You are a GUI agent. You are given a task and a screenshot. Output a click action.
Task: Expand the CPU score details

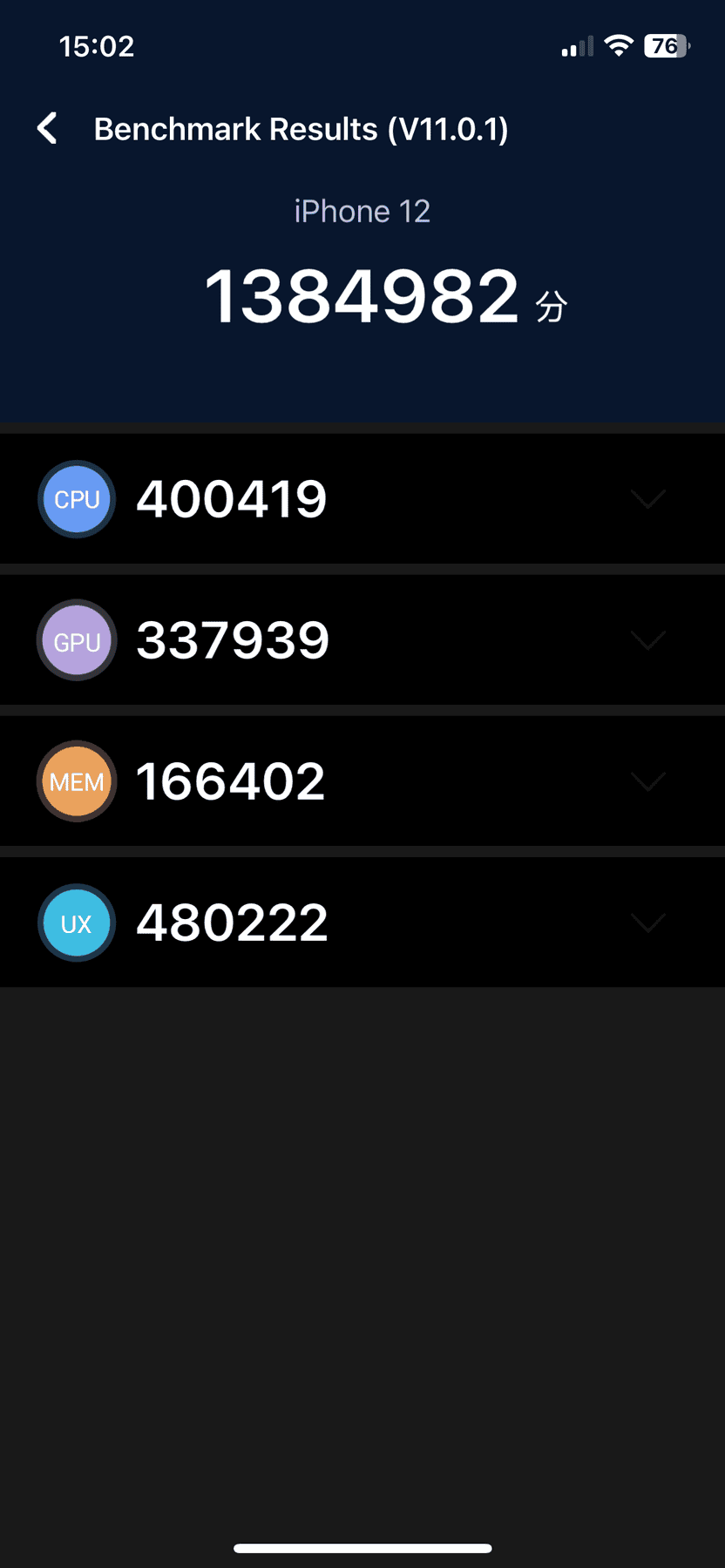(648, 498)
